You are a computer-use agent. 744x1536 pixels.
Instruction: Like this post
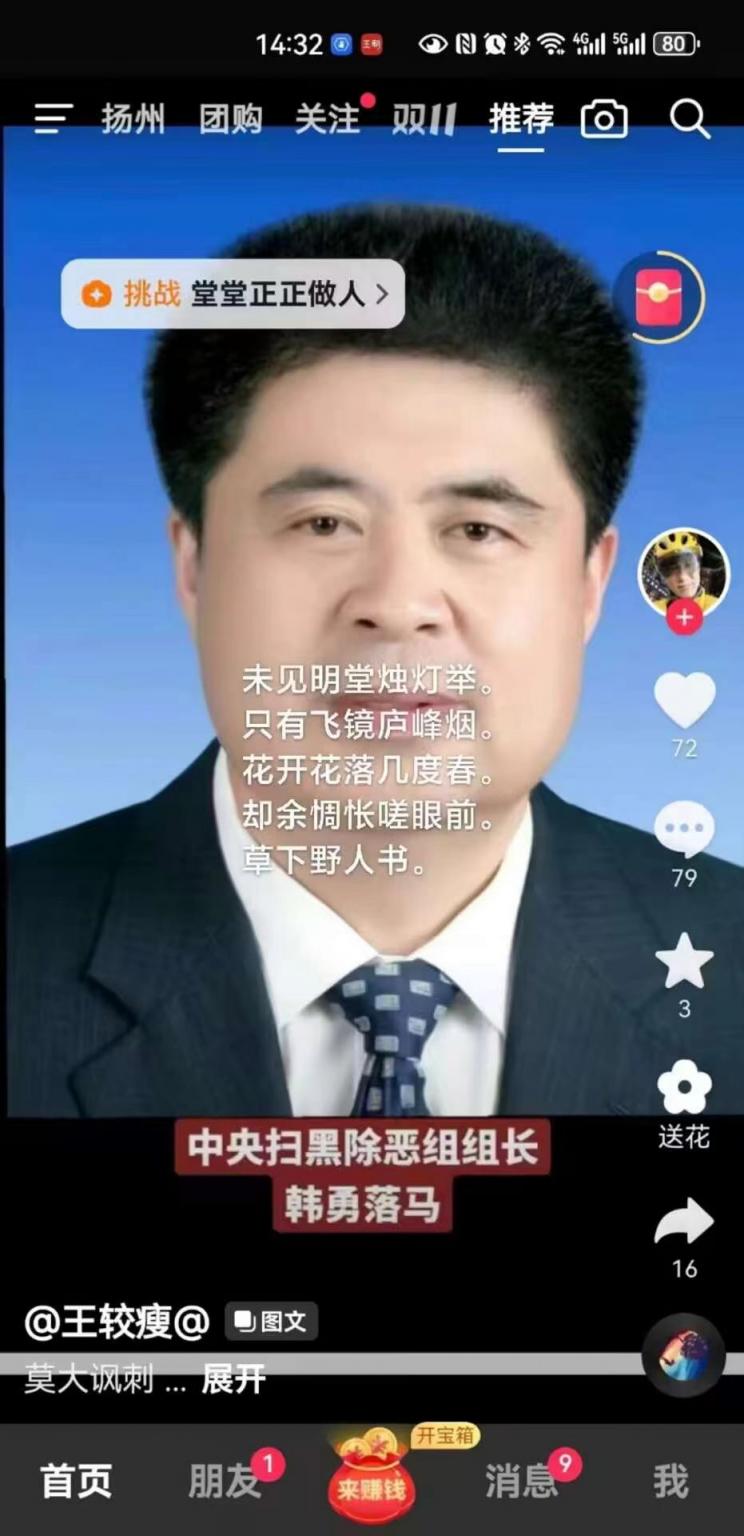point(684,699)
